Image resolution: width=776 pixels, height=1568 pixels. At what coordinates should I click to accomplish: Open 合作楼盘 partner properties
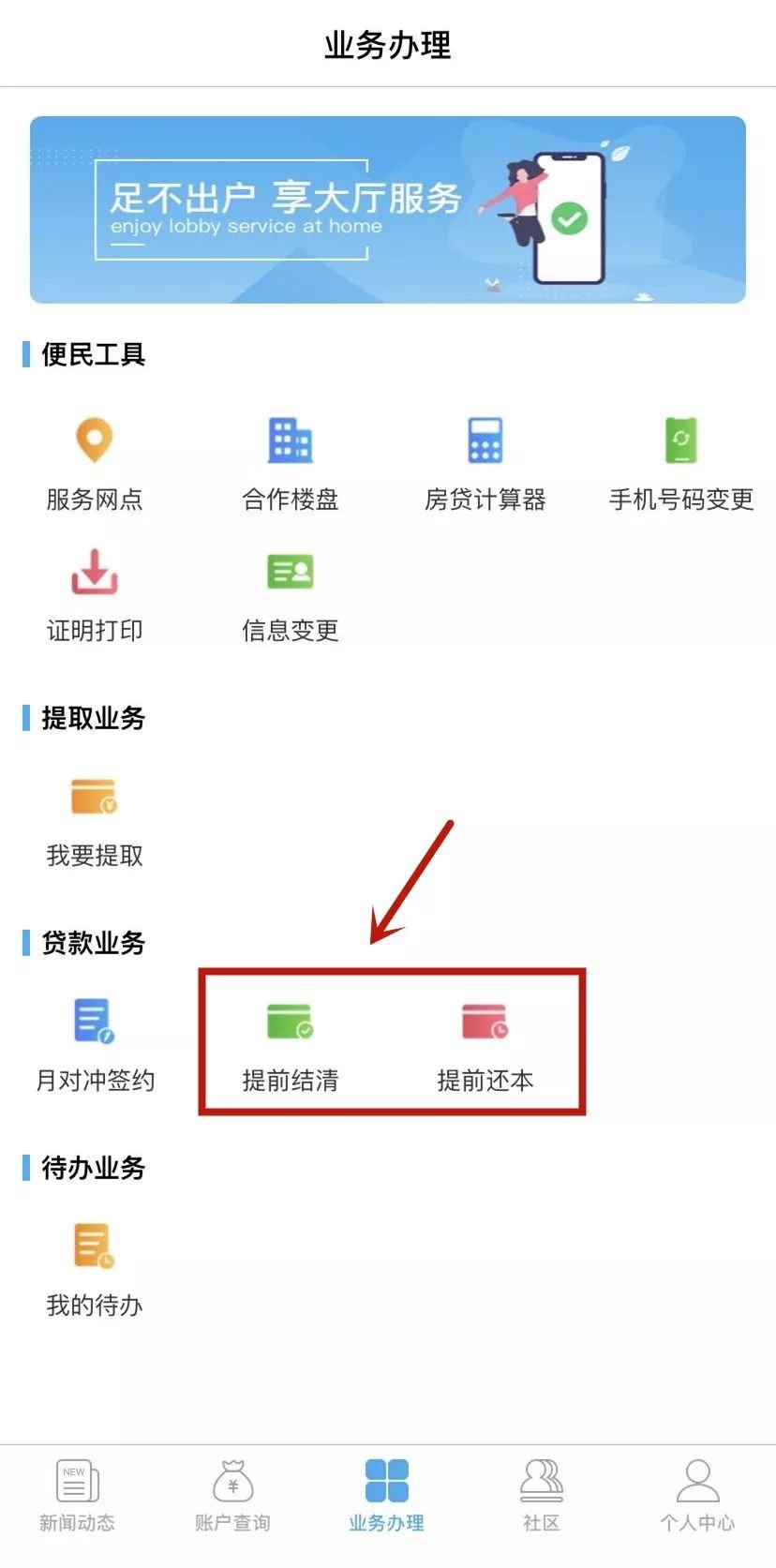290,462
